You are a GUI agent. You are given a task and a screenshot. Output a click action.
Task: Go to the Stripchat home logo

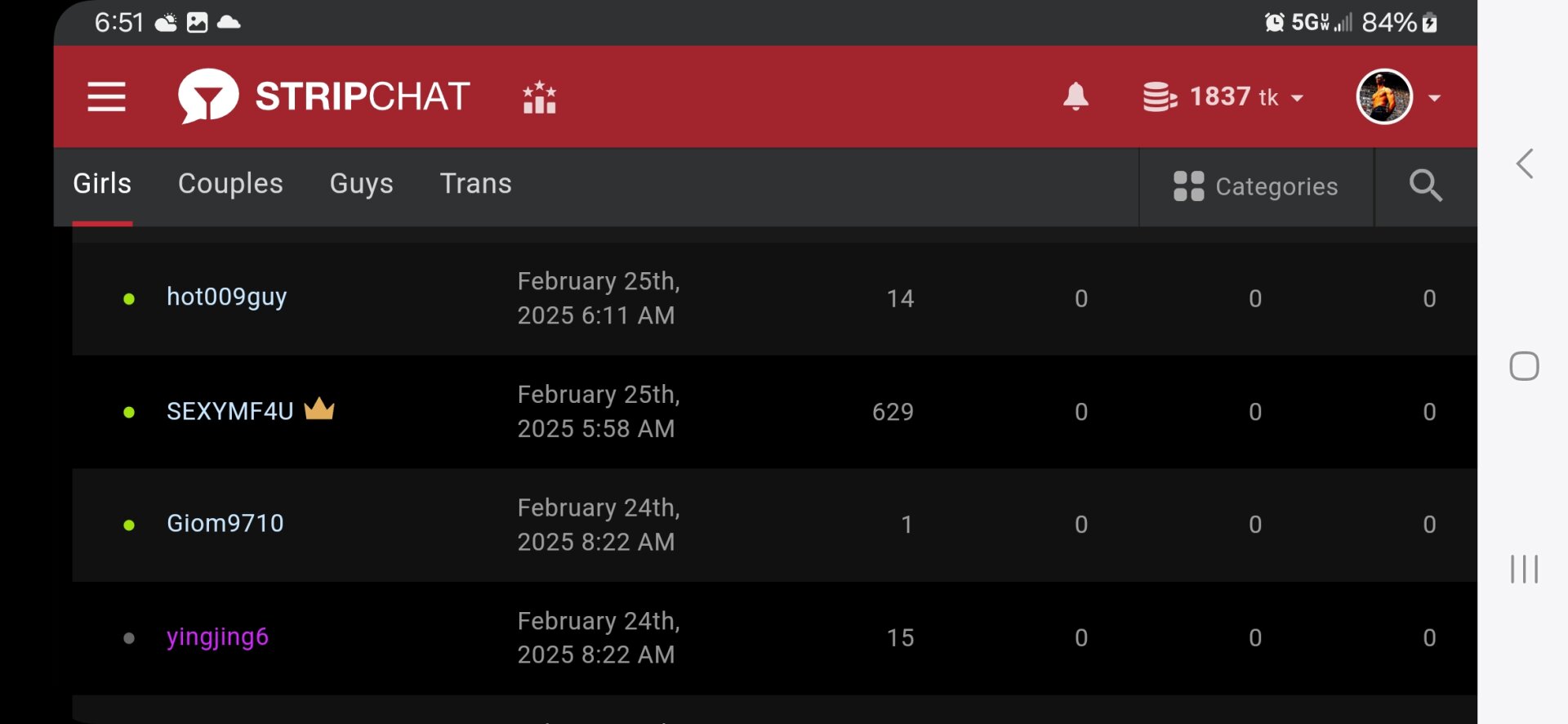click(324, 96)
